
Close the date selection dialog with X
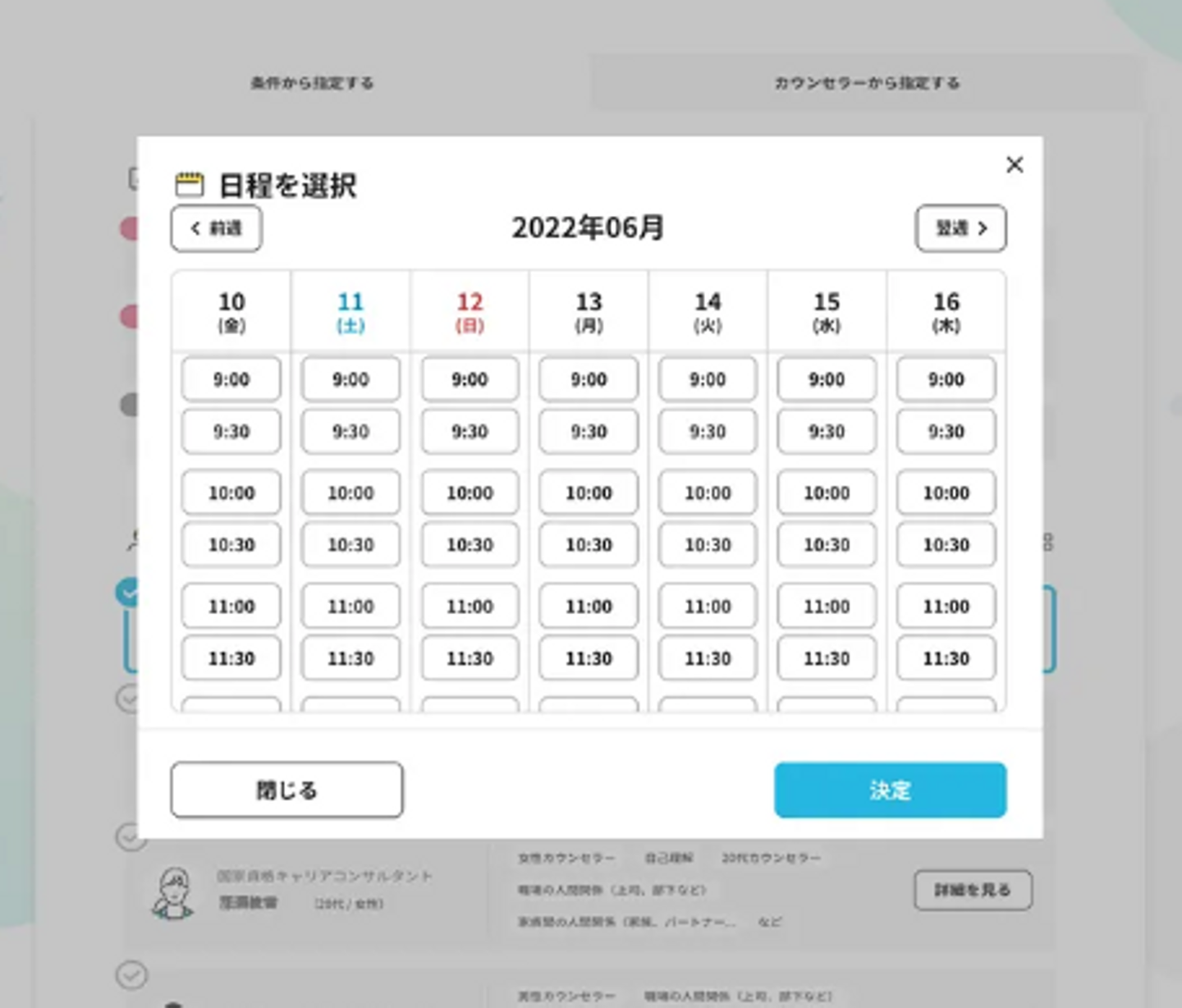(1015, 165)
